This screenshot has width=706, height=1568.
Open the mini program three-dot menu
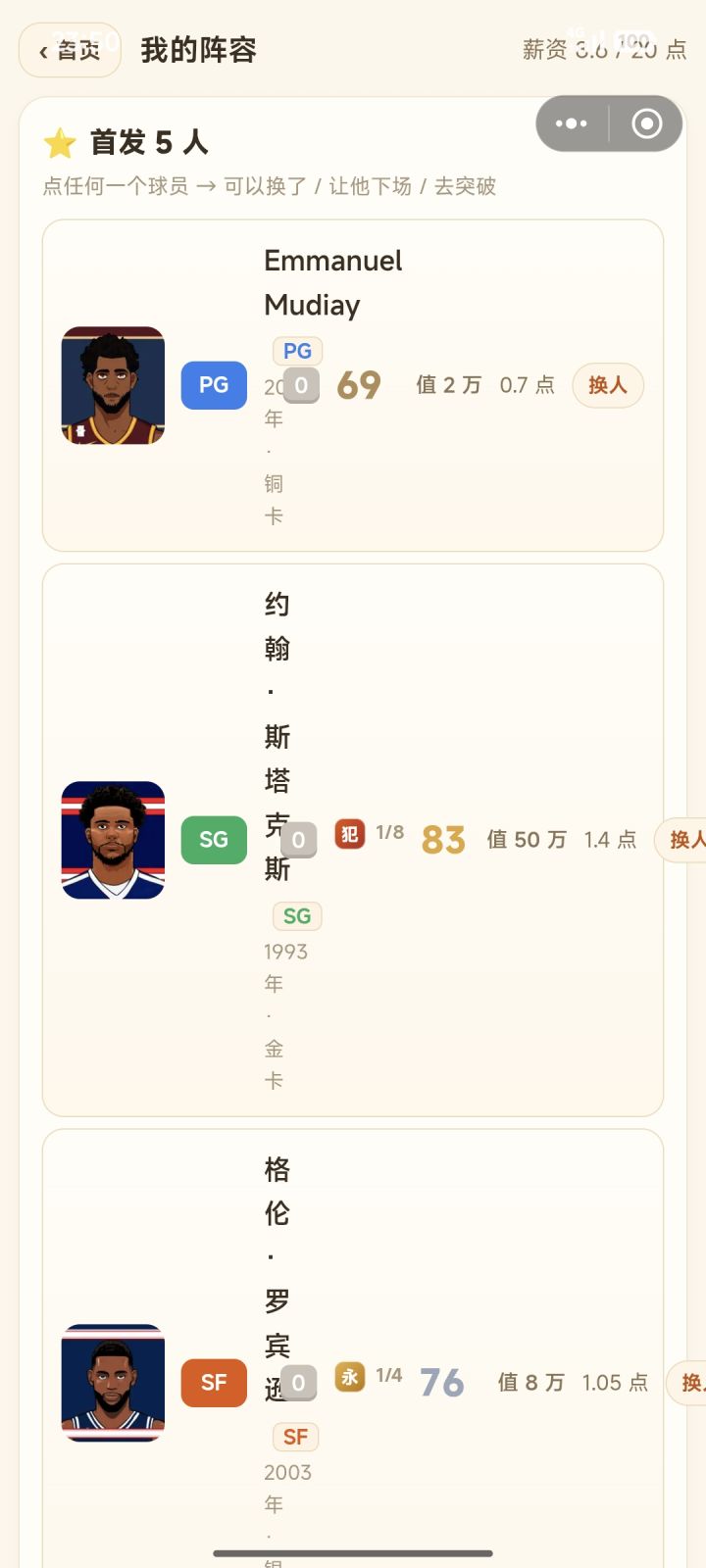tap(572, 123)
